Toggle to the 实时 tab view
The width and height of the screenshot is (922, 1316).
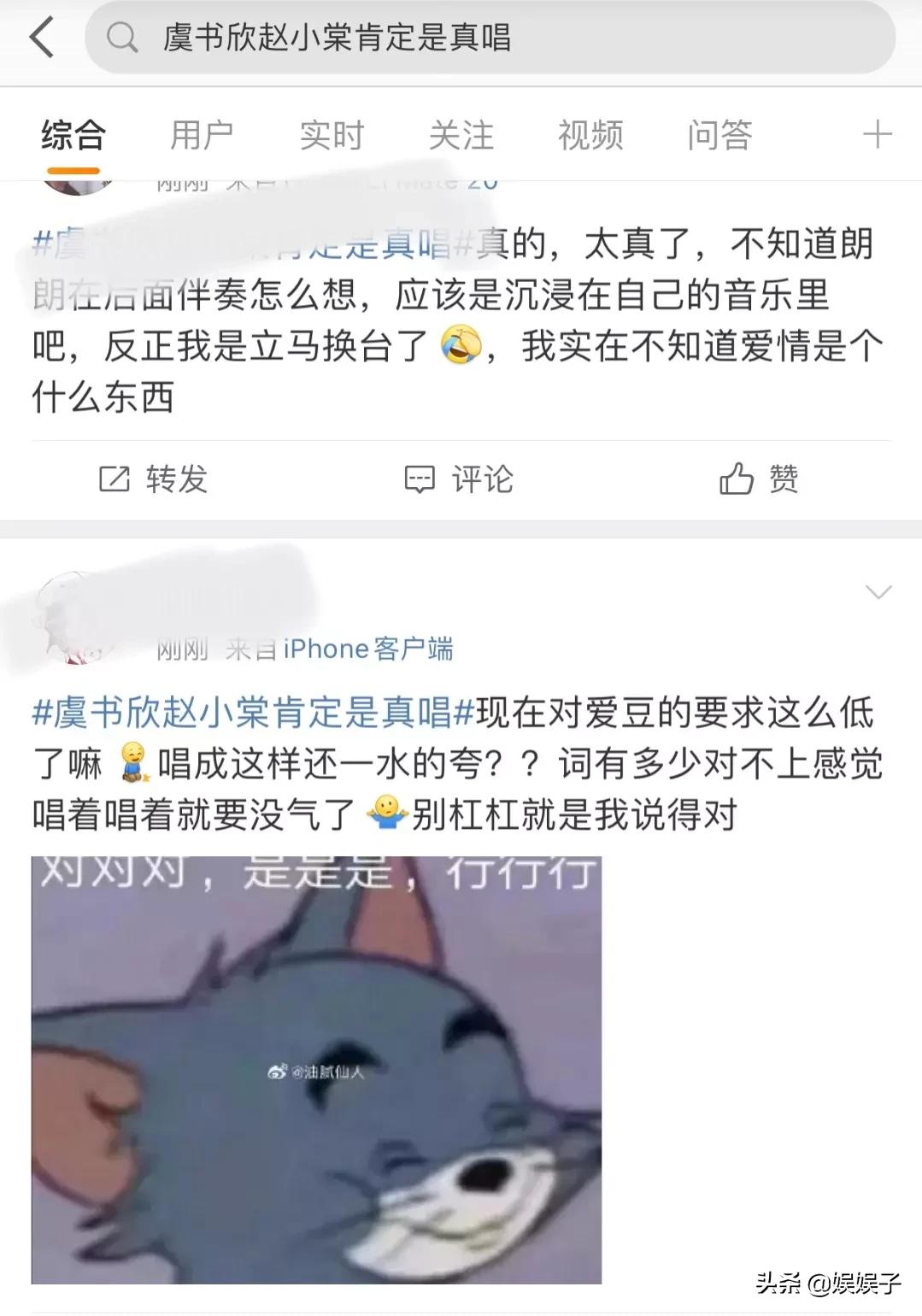click(332, 134)
